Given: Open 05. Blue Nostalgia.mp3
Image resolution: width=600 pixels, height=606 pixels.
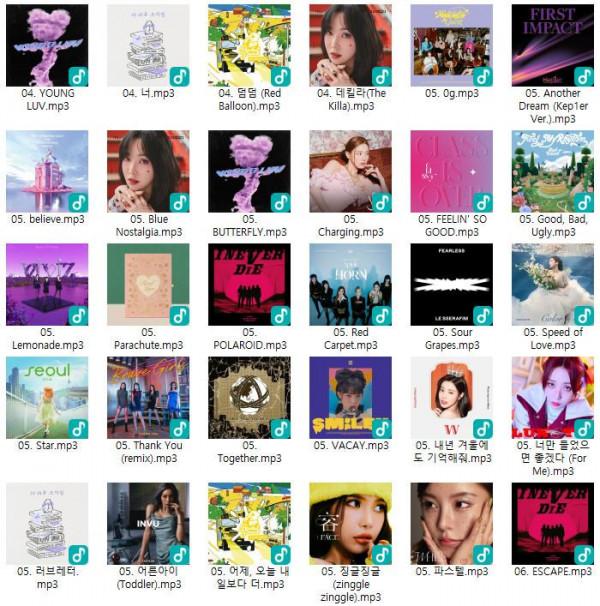Looking at the screenshot, I should [x=148, y=171].
